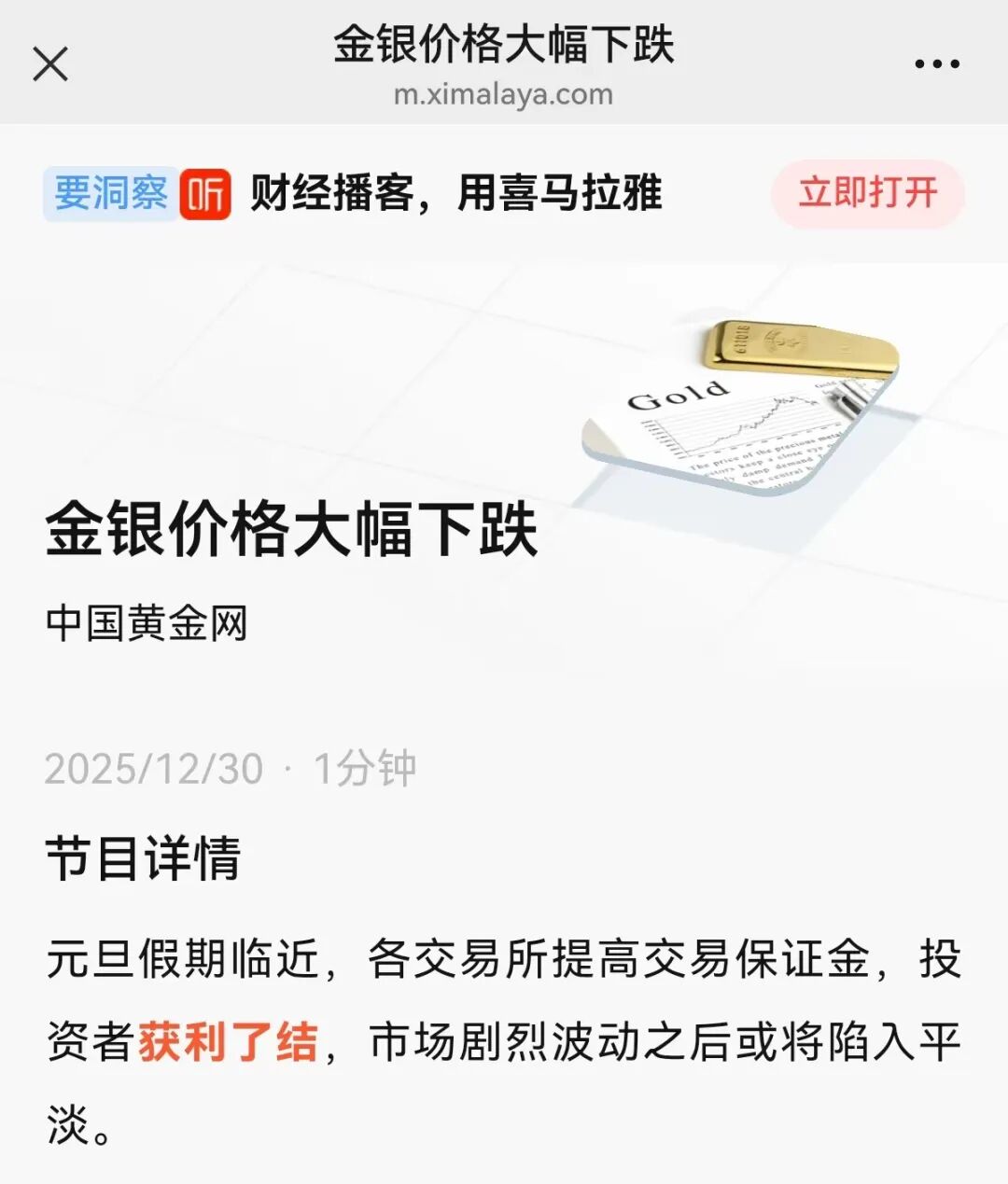Open the 财经播客，用喜马拉雅 banner

(x=455, y=193)
